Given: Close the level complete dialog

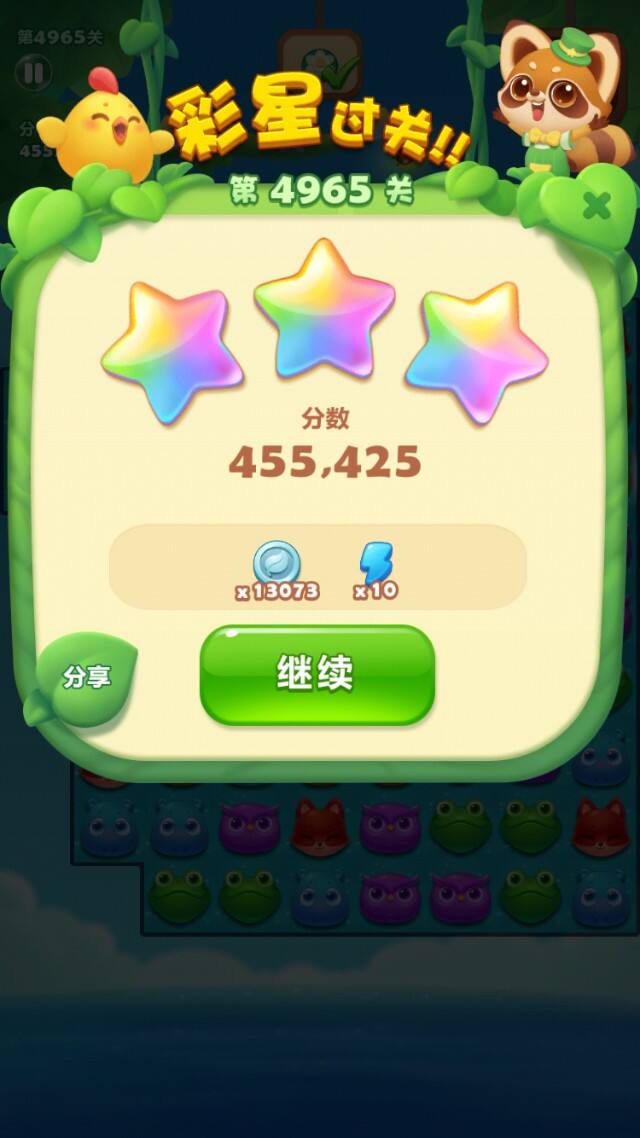Looking at the screenshot, I should point(596,207).
